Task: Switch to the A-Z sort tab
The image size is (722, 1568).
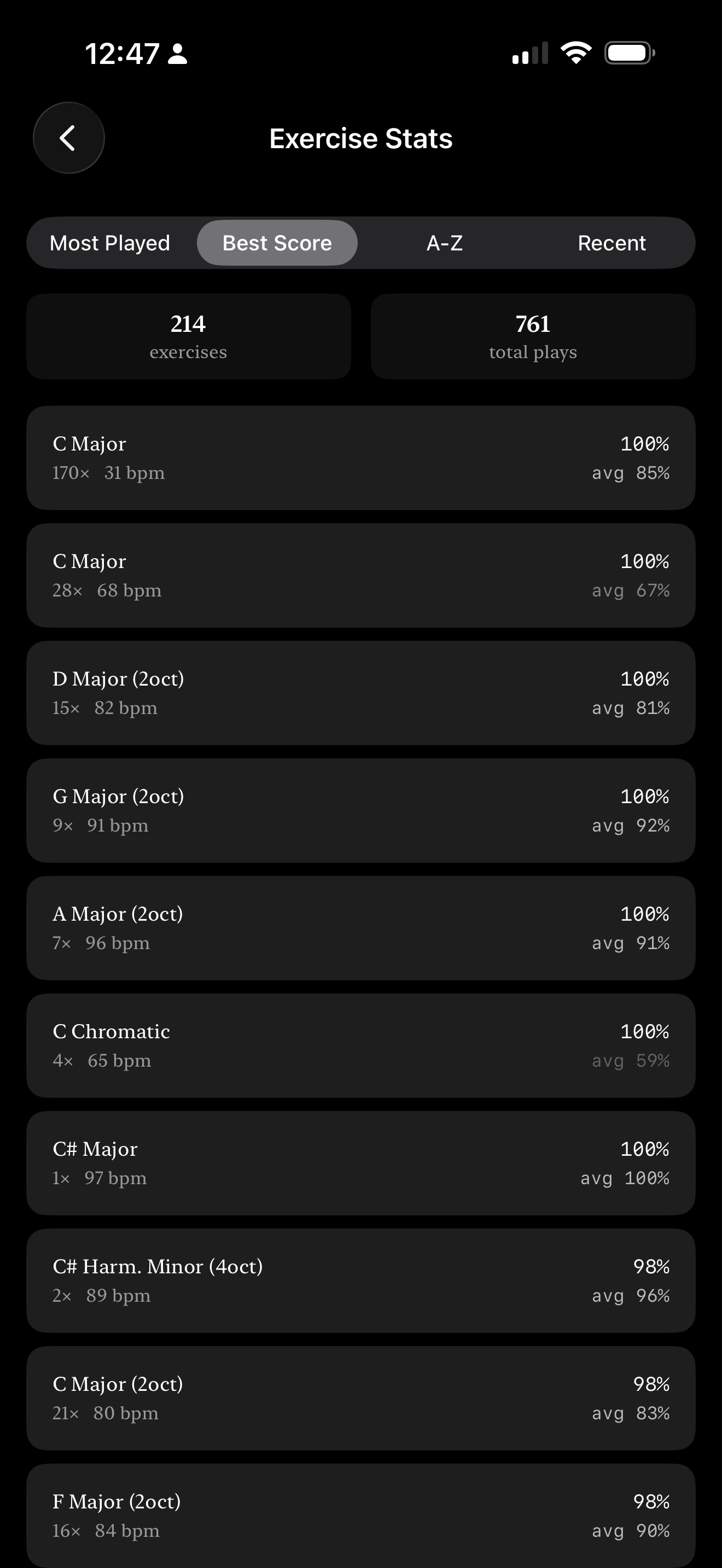Action: [x=445, y=243]
